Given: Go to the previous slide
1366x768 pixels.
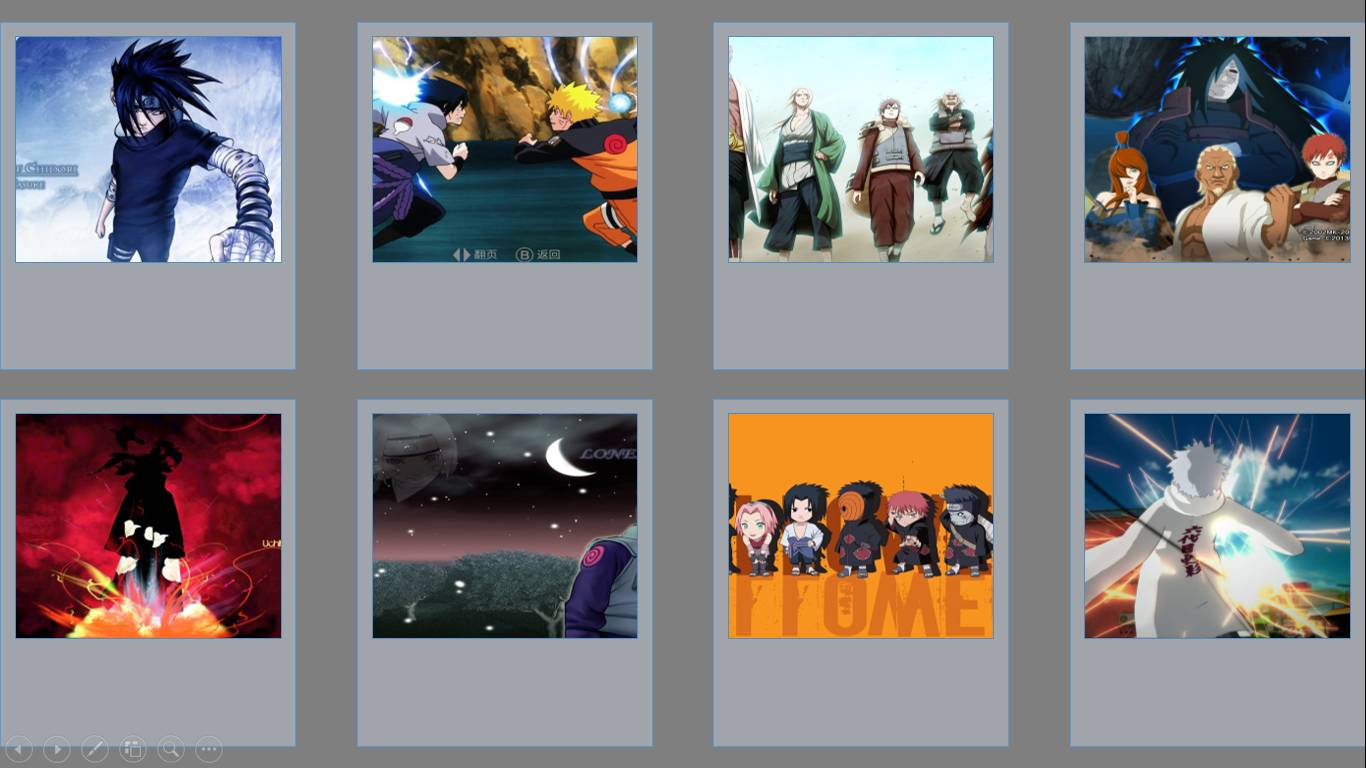Looking at the screenshot, I should [19, 749].
